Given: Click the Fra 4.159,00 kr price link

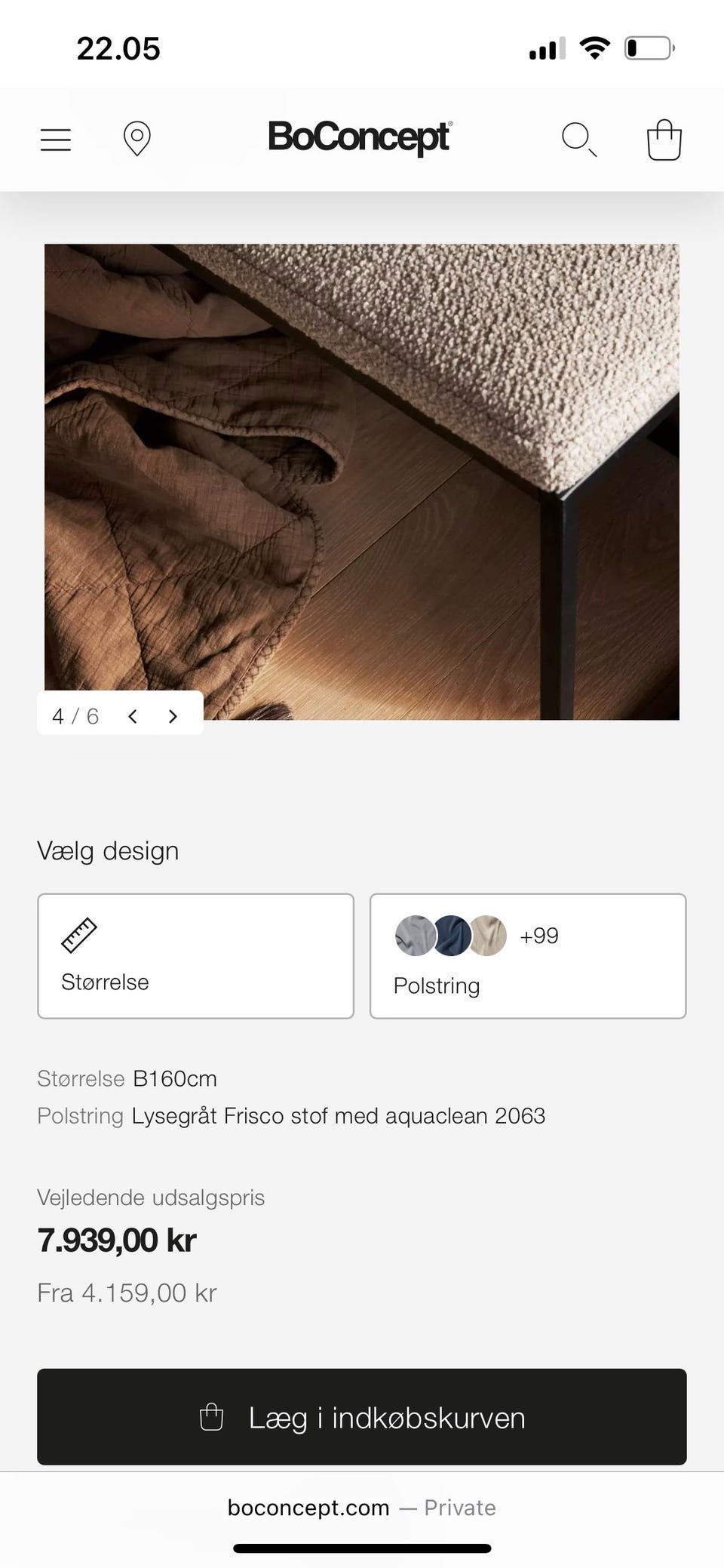Looking at the screenshot, I should coord(126,1293).
